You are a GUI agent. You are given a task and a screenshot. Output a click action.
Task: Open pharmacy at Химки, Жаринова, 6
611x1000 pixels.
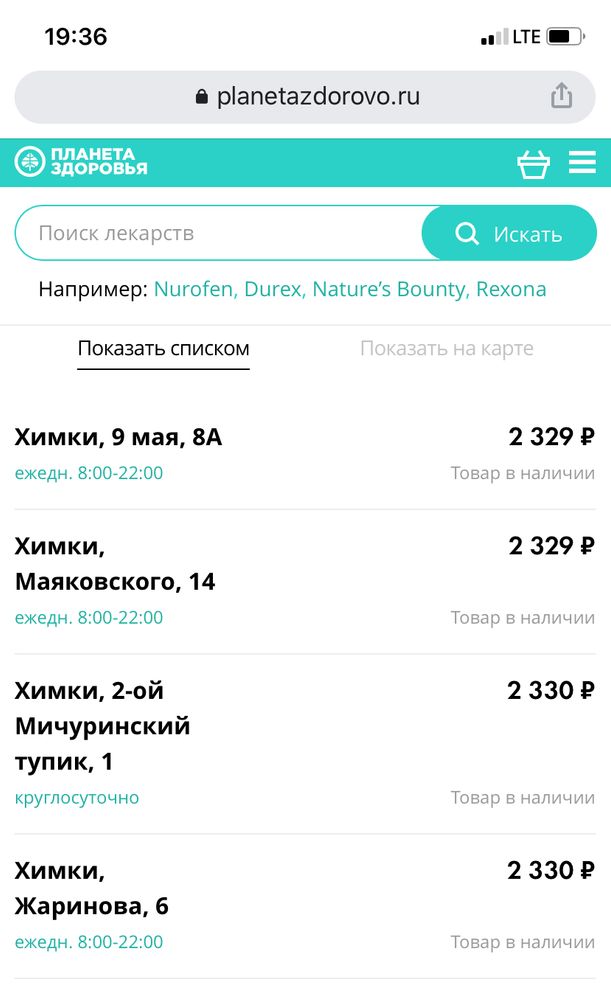(x=92, y=889)
